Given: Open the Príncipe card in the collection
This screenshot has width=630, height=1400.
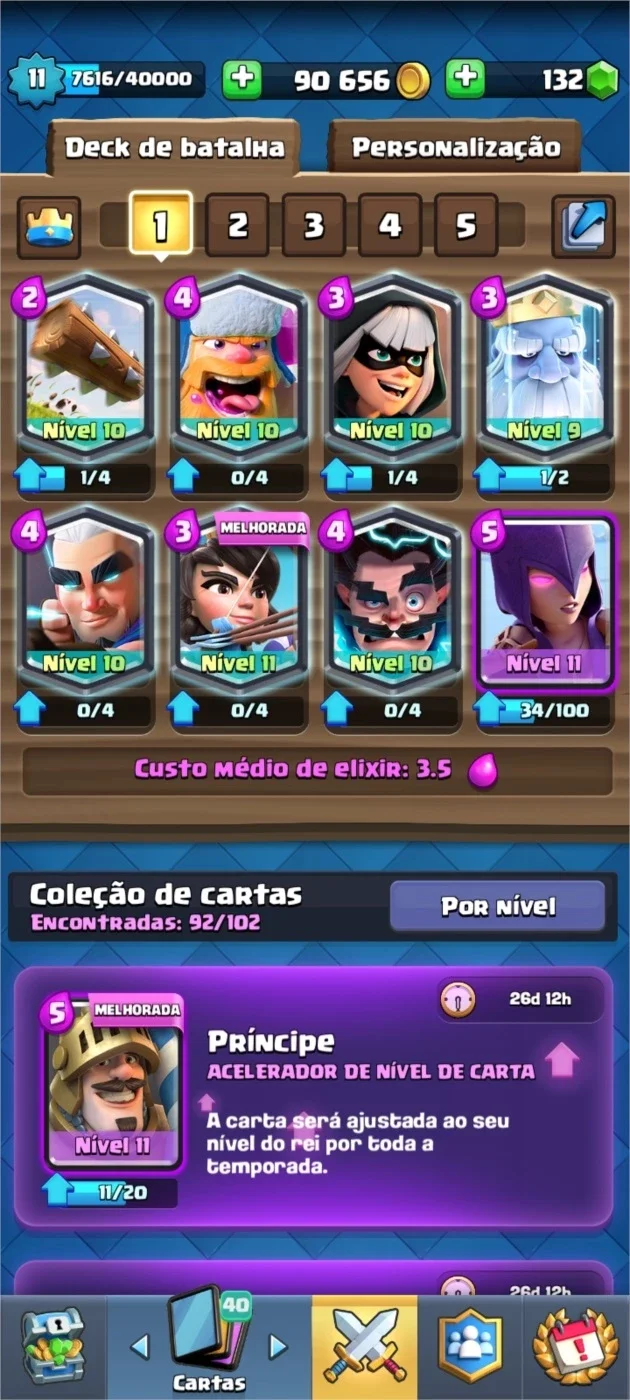Looking at the screenshot, I should 113,1084.
